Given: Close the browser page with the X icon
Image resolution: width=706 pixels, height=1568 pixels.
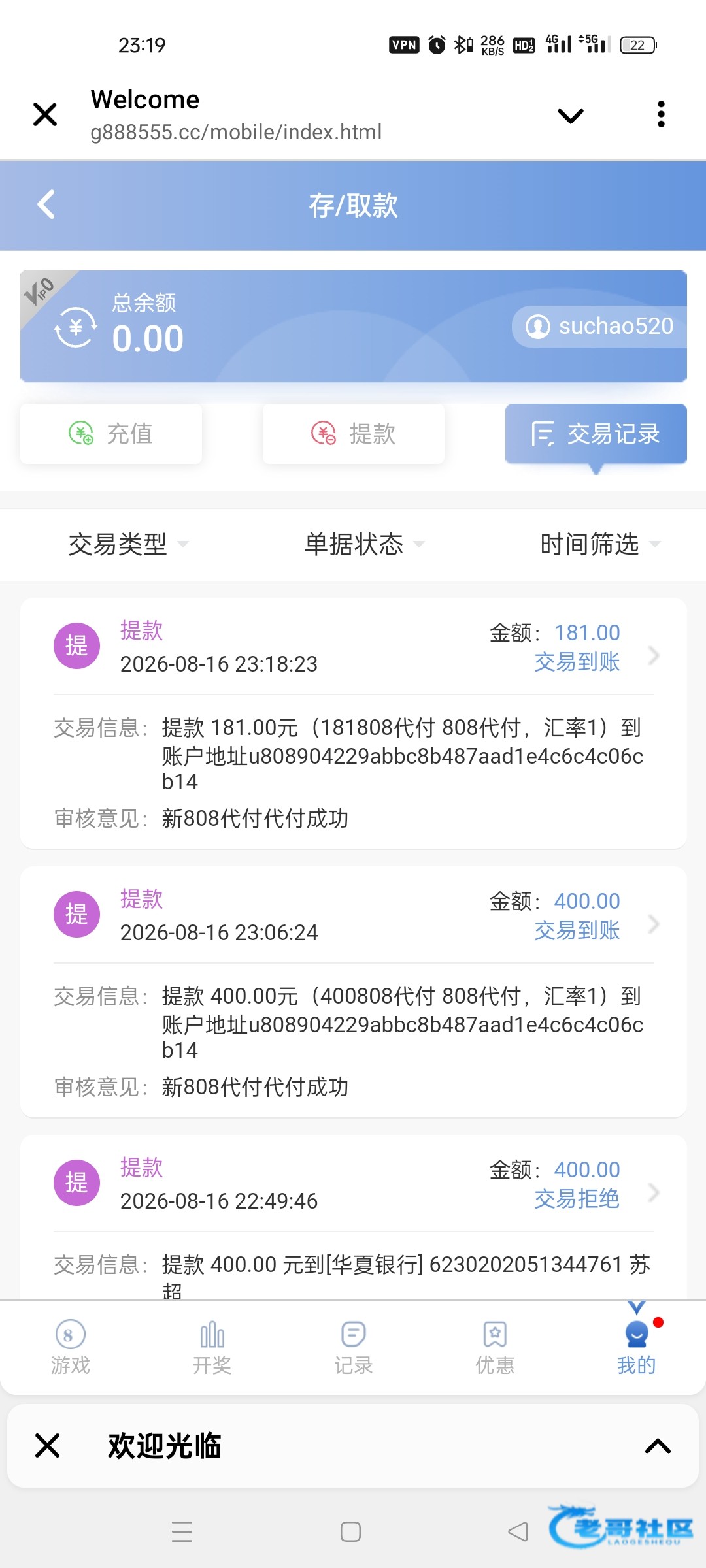Looking at the screenshot, I should [45, 115].
